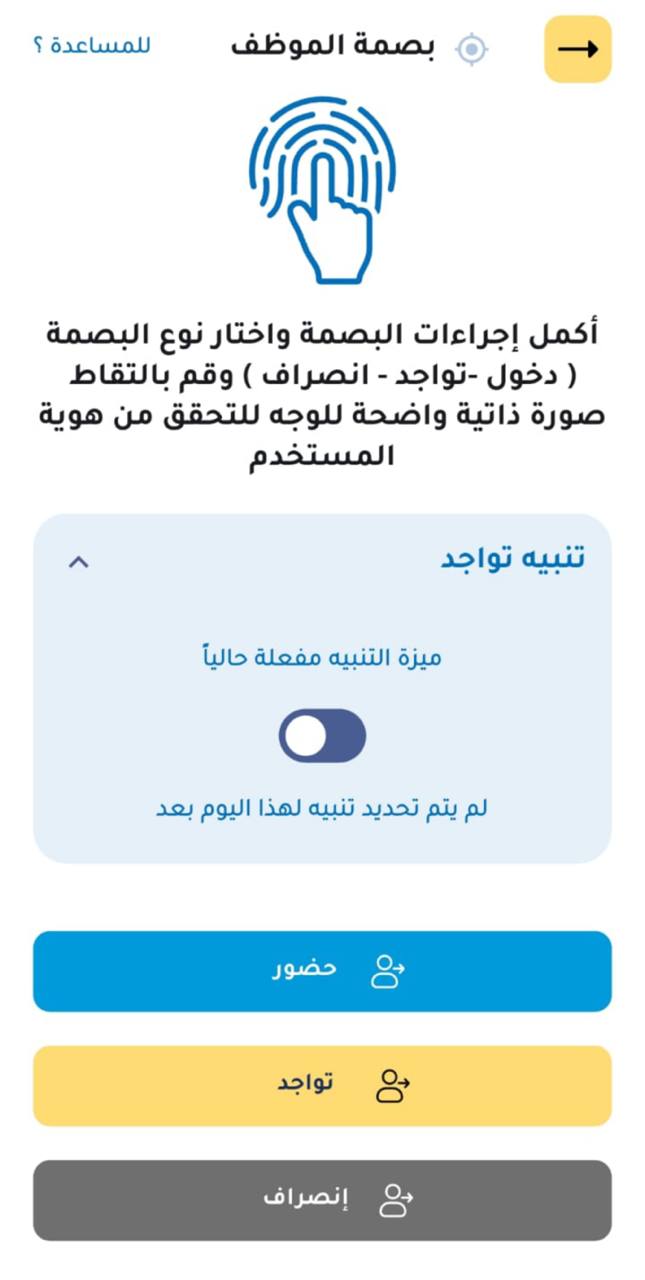This screenshot has width=645, height=1280.
Task: Toggle the presence alert switch
Action: pos(322,736)
